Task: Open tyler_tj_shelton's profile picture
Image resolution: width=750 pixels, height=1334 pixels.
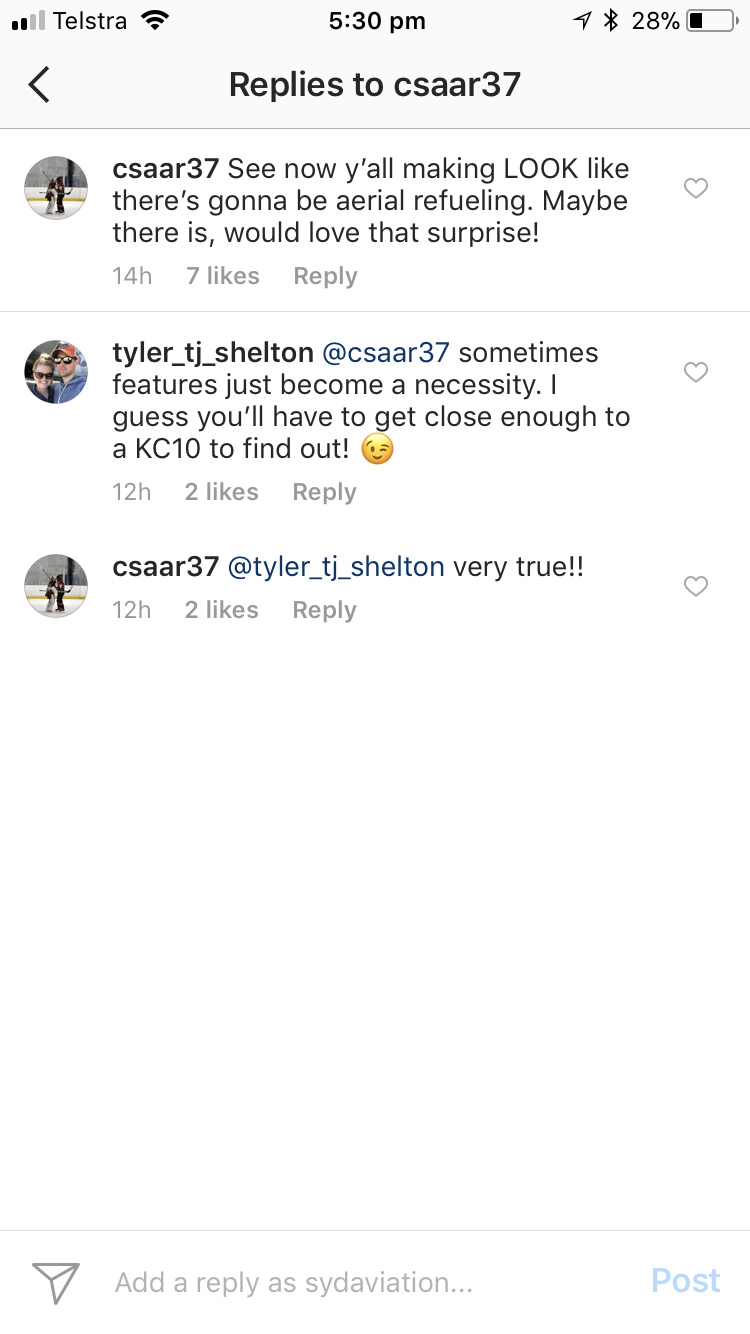Action: click(x=56, y=372)
